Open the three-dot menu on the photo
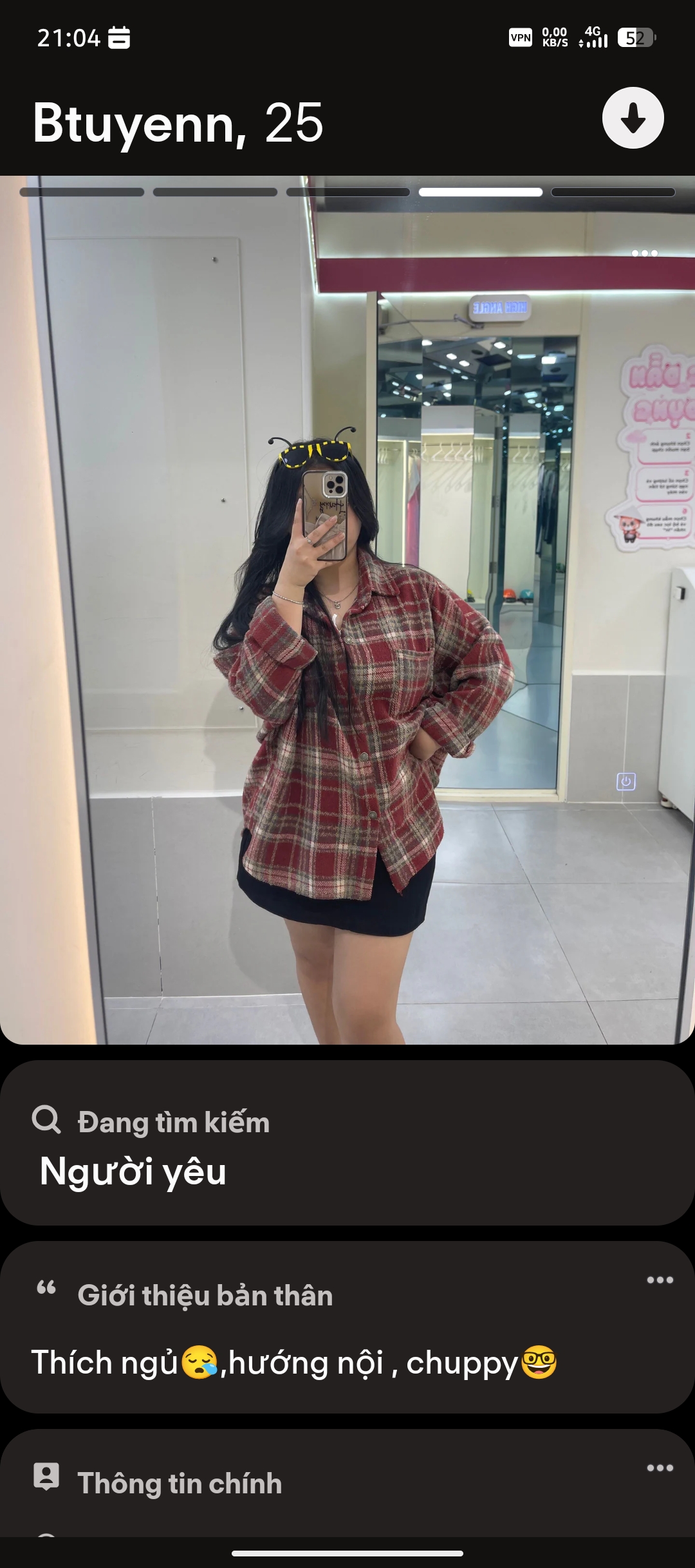 click(x=644, y=253)
